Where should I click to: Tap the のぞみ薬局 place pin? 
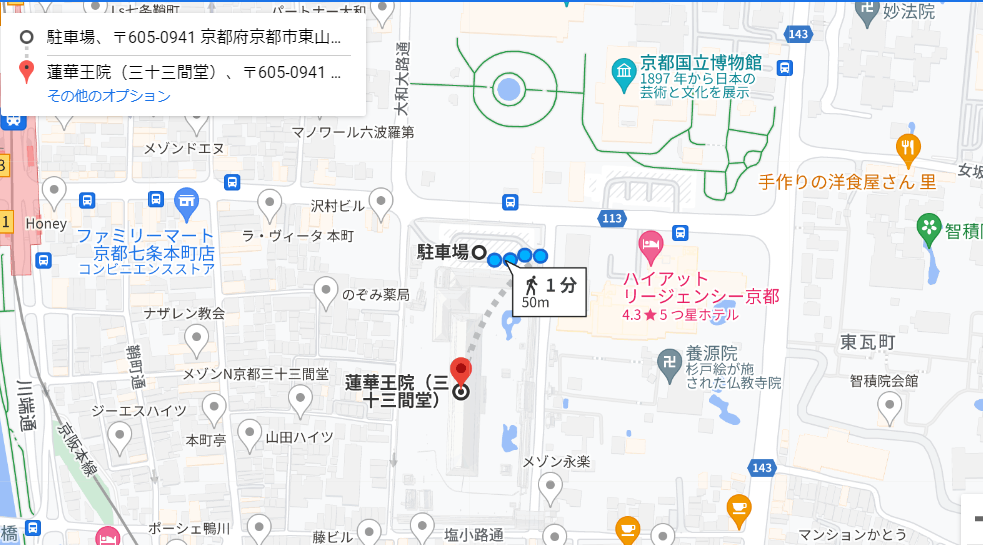[325, 292]
